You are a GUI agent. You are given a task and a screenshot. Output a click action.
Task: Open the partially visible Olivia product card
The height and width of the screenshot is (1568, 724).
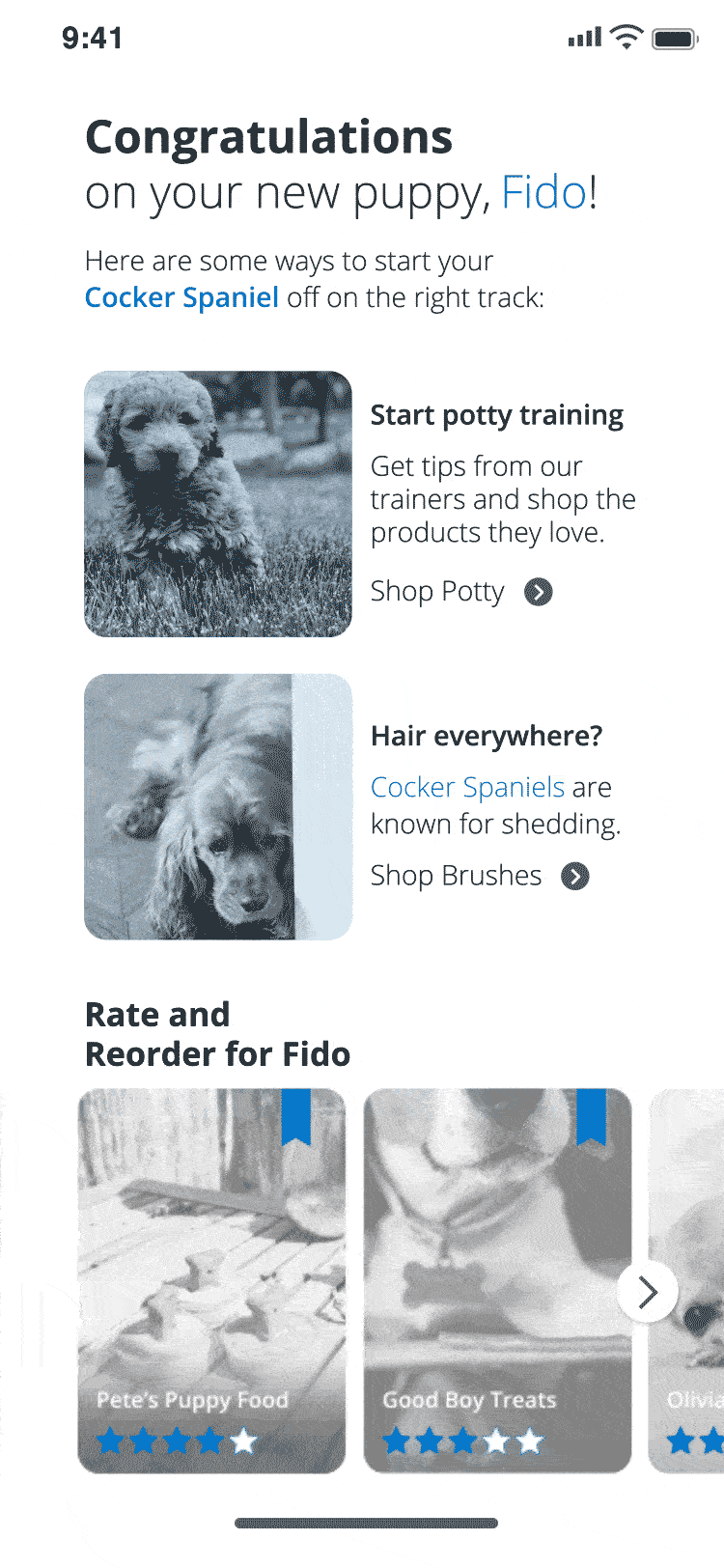[x=687, y=1280]
